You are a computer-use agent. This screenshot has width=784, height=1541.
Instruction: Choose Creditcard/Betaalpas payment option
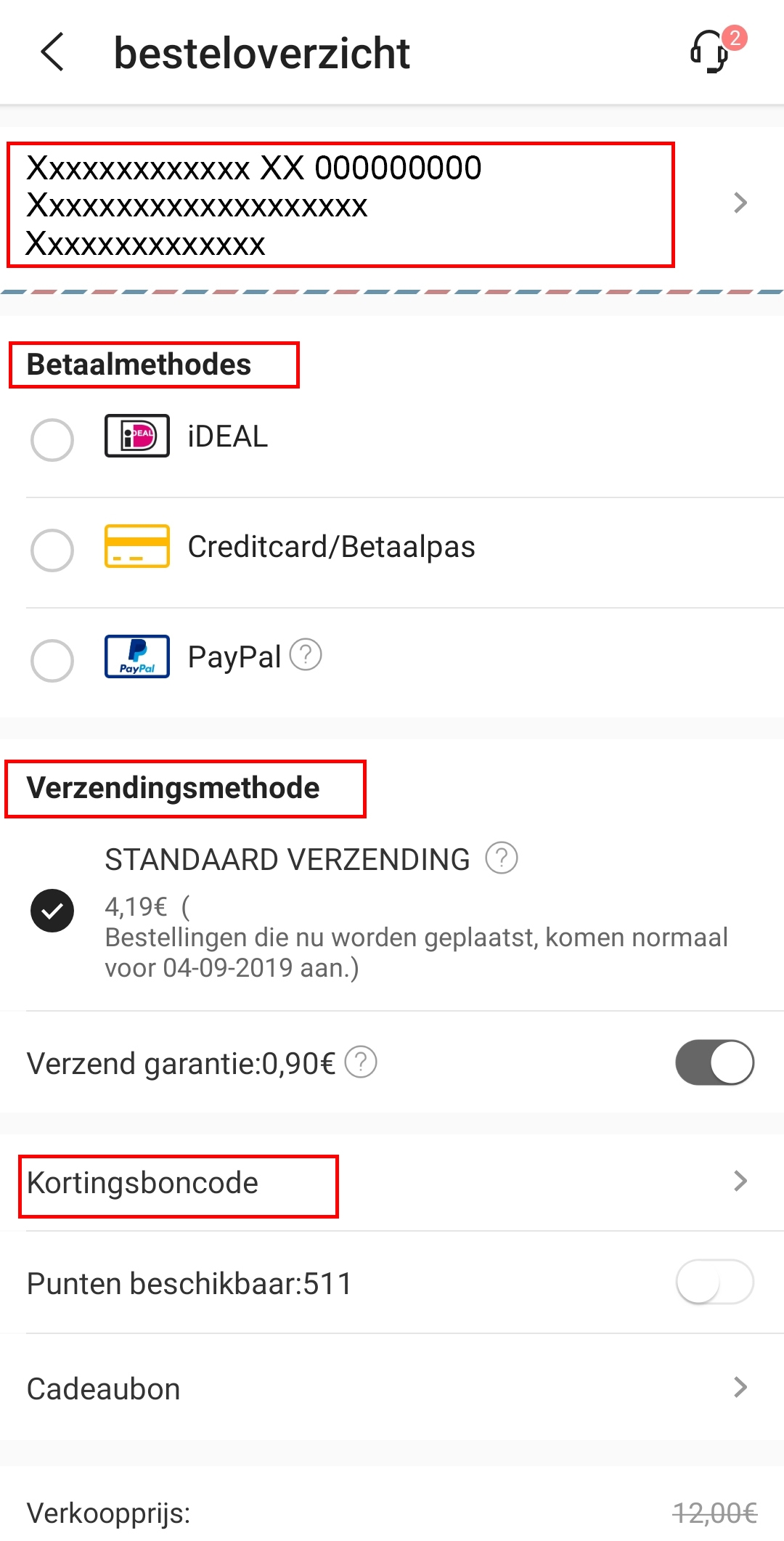(52, 550)
